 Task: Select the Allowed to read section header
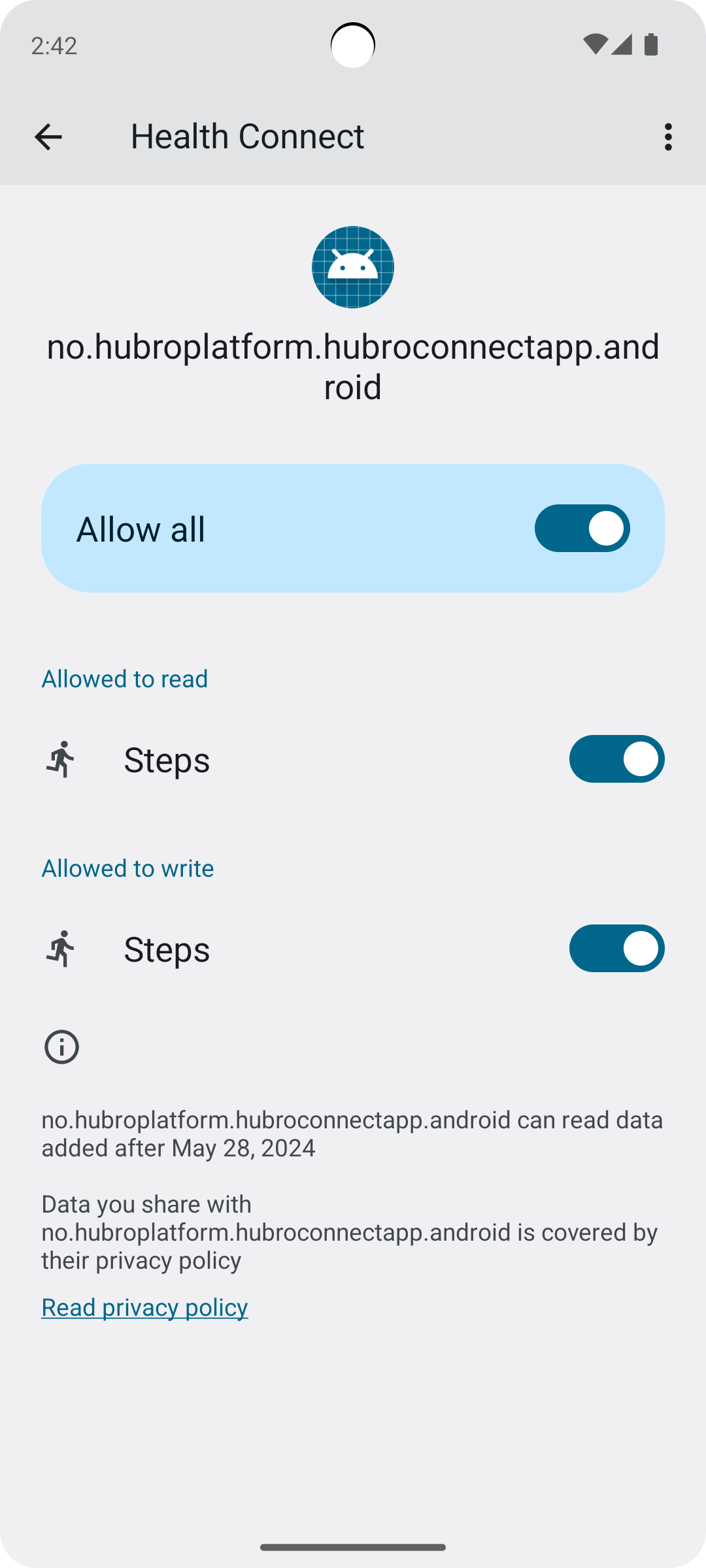[124, 678]
